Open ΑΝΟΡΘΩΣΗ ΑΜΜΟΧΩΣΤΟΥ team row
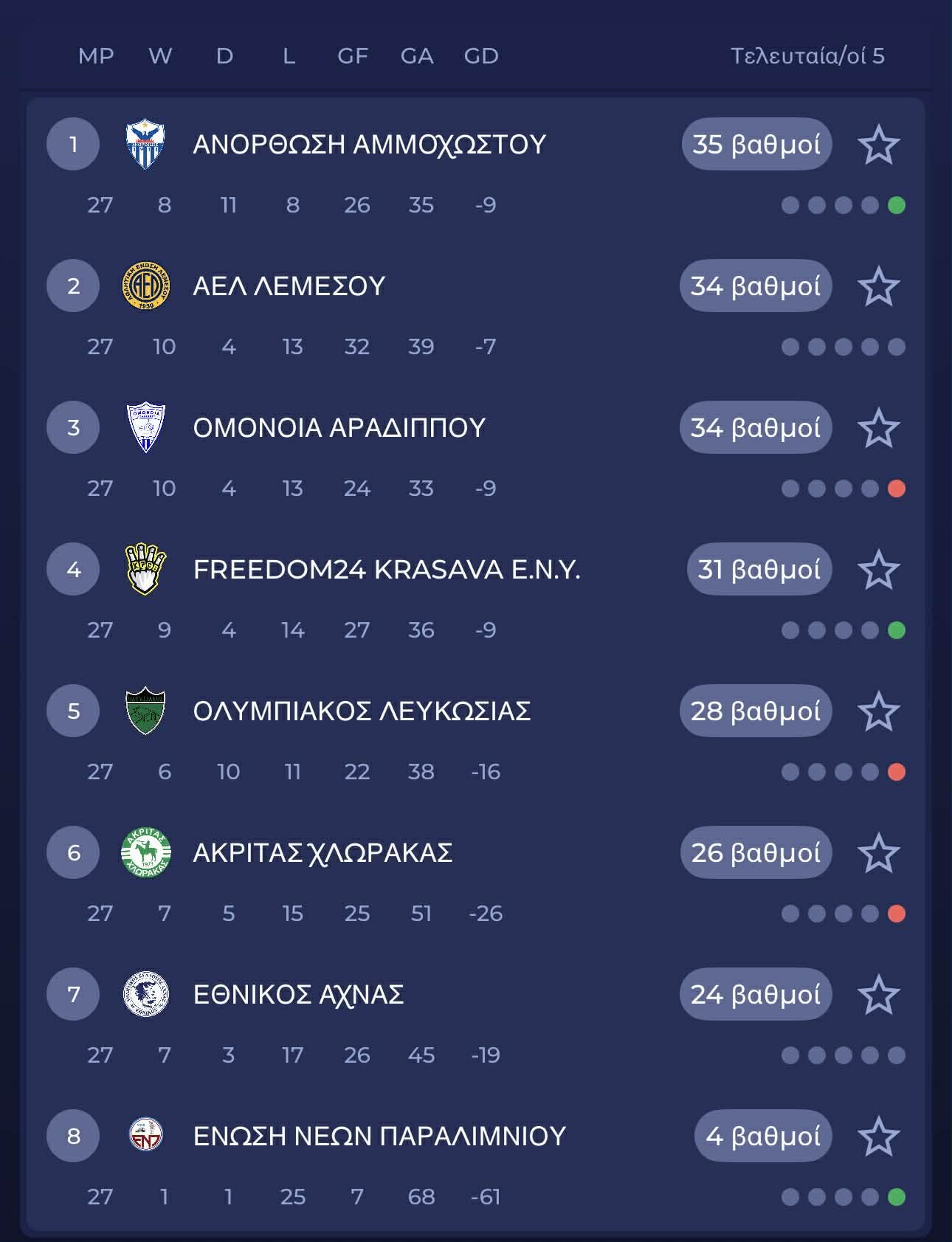The height and width of the screenshot is (1242, 952). (x=369, y=145)
